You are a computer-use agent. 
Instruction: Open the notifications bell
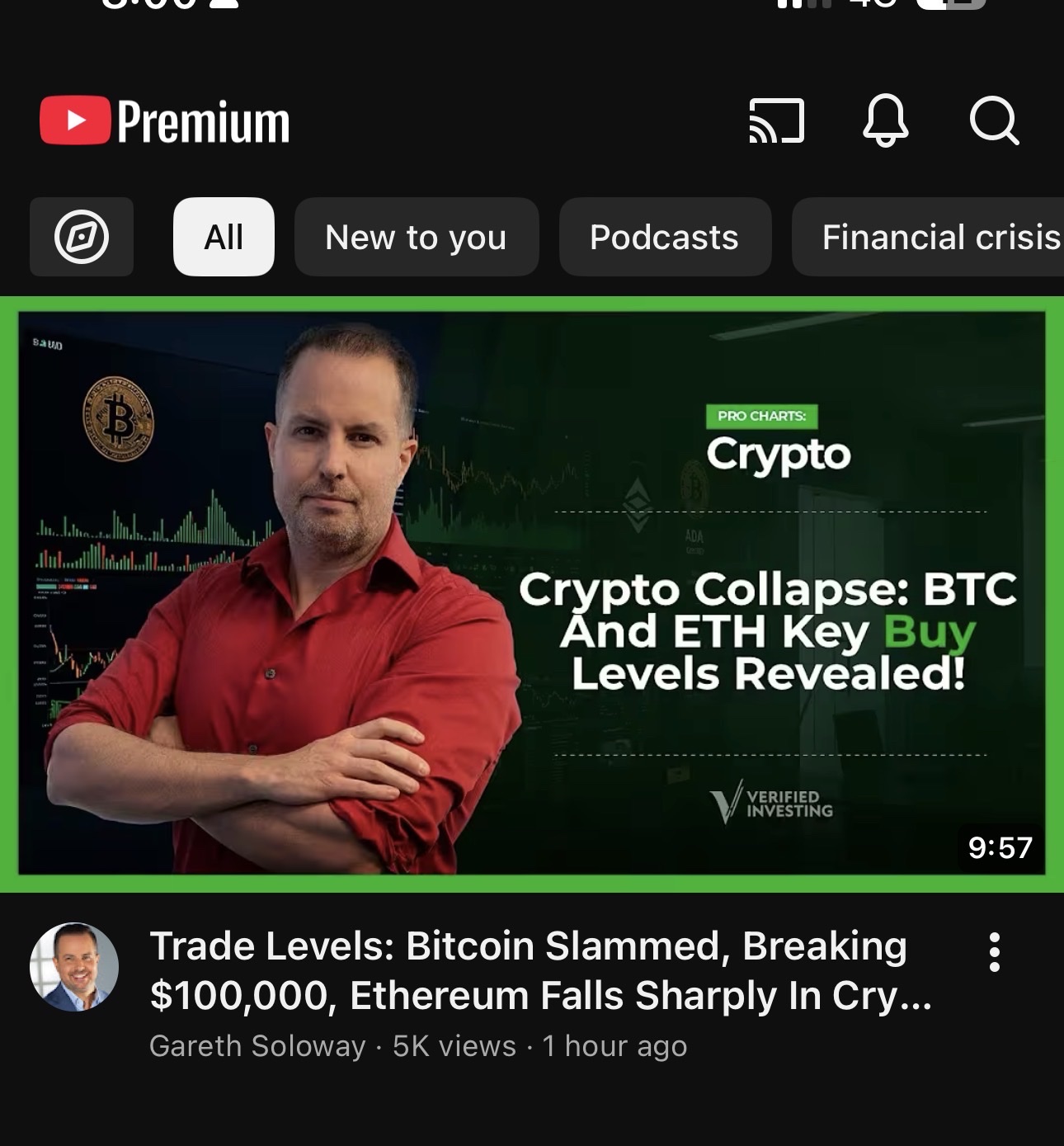886,121
